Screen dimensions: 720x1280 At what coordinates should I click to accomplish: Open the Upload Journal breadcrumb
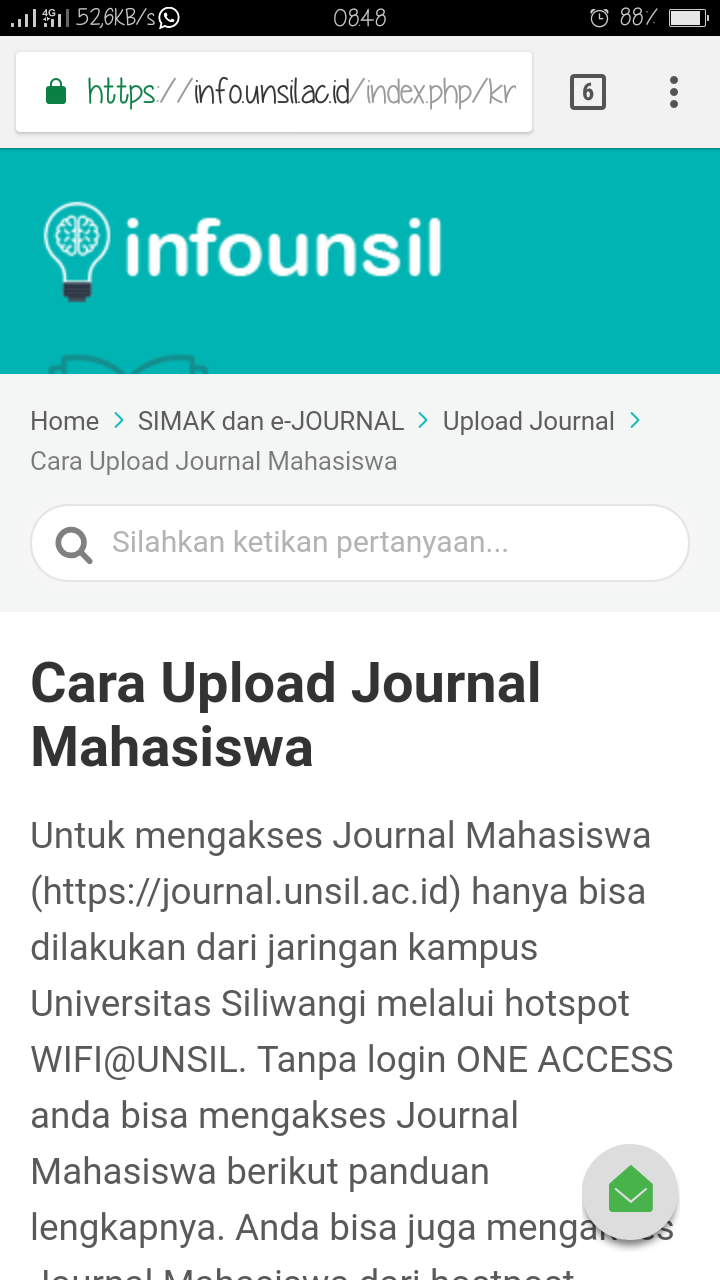coord(529,421)
